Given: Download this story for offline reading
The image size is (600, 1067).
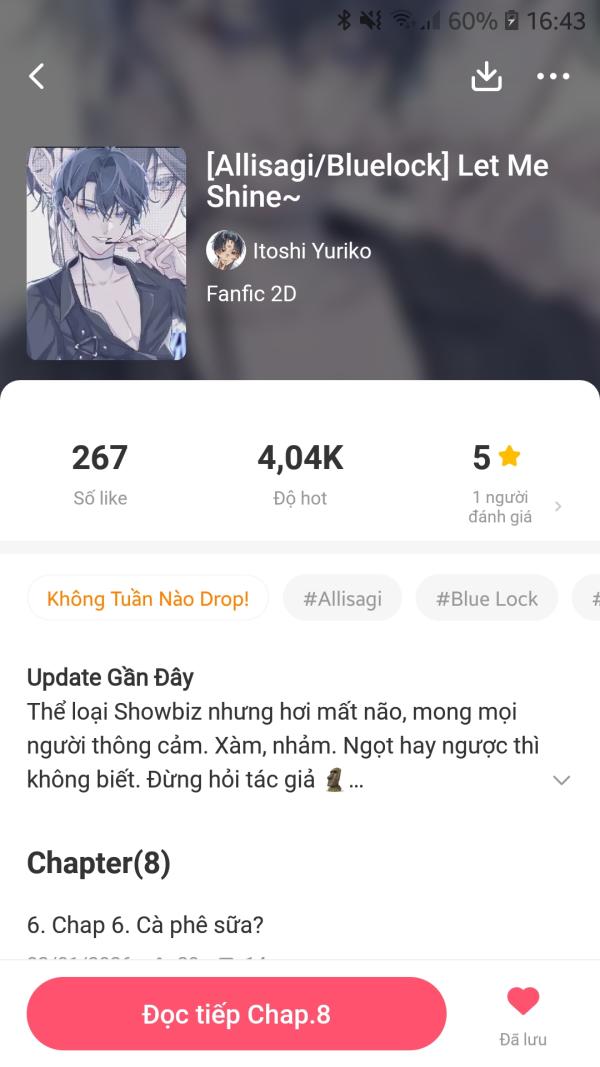Looking at the screenshot, I should pyautogui.click(x=486, y=76).
